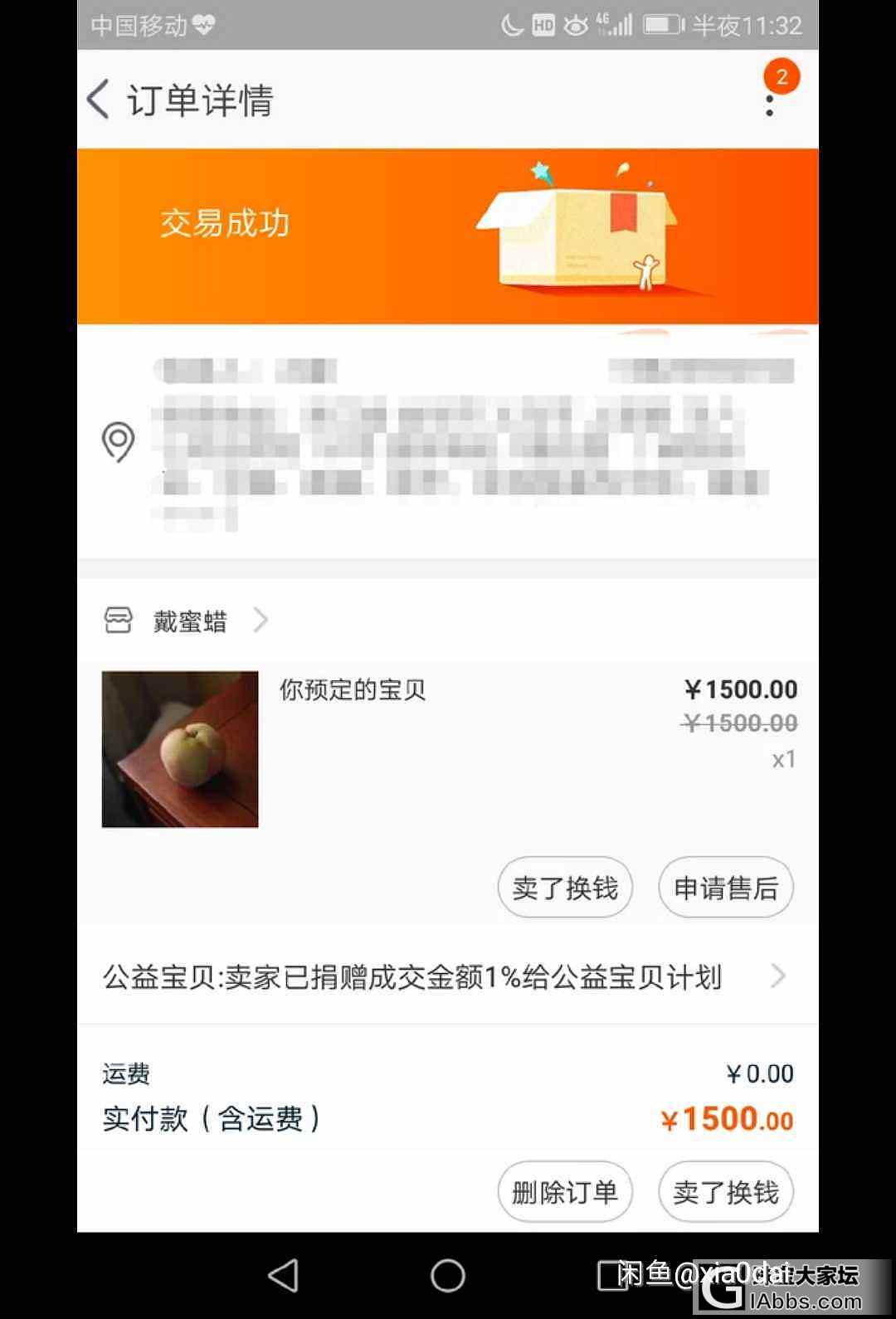Screen dimensions: 896x1319
Task: Go to the system home screen
Action: [x=448, y=1275]
